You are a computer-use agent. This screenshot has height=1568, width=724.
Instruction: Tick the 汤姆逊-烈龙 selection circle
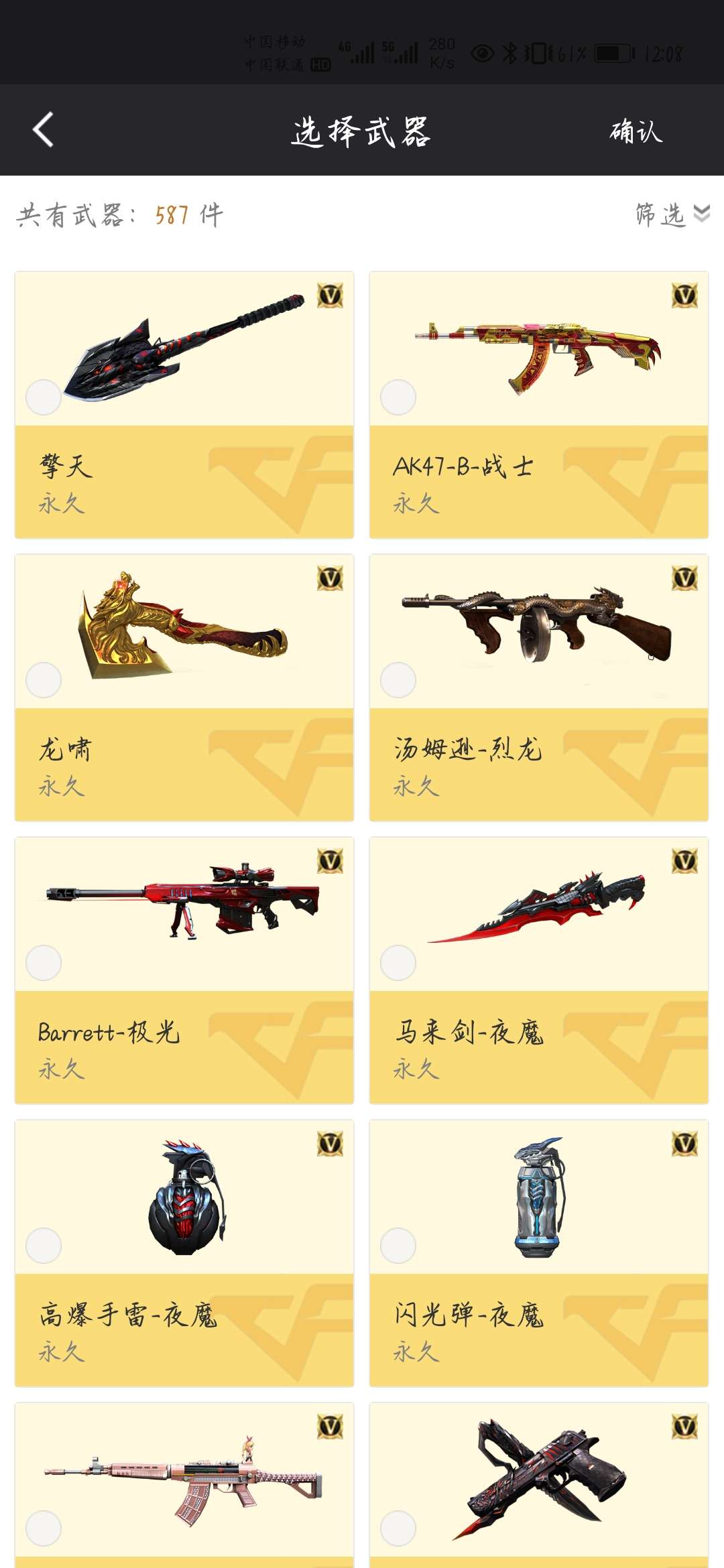(x=398, y=680)
